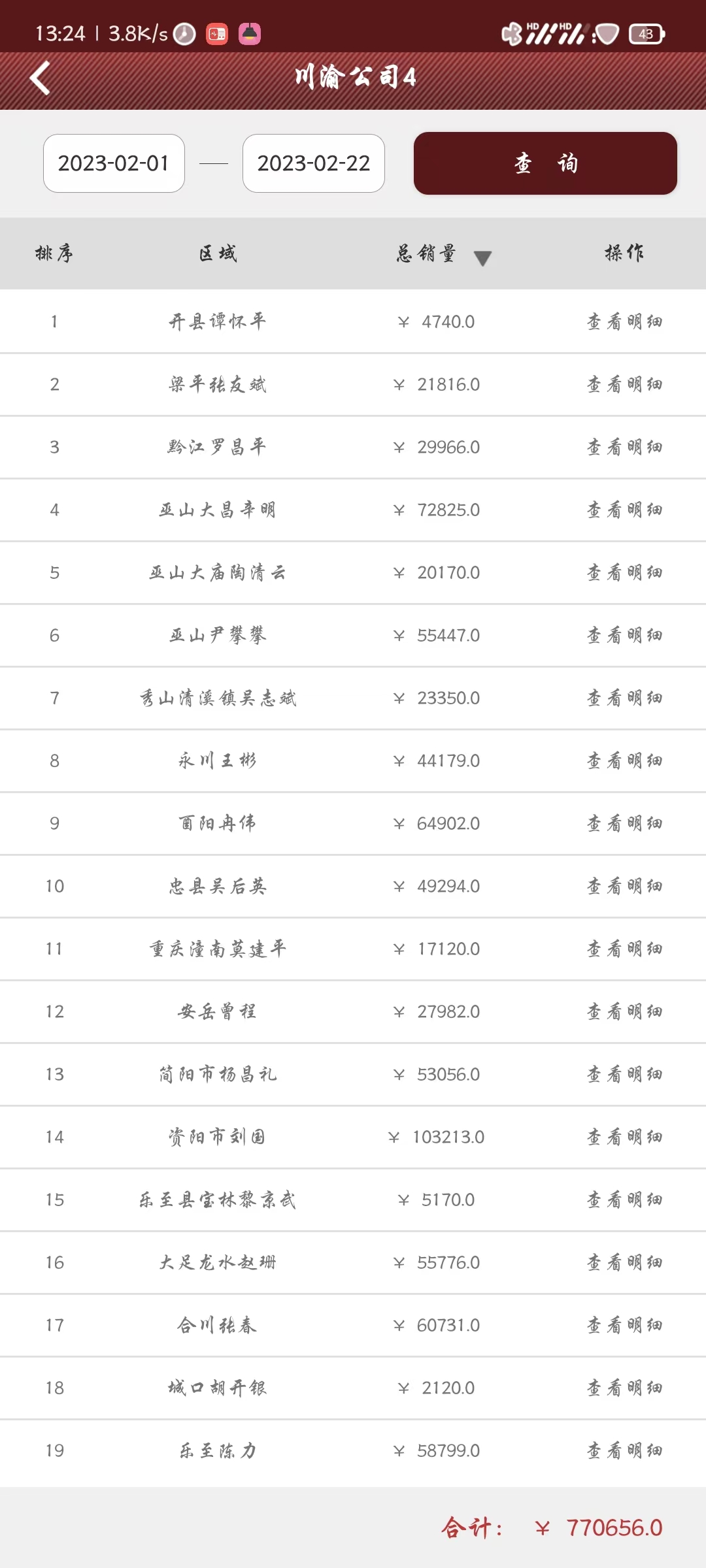This screenshot has width=706, height=1568.
Task: Open 查看明细 for 巫山大昌辛明
Action: 624,510
